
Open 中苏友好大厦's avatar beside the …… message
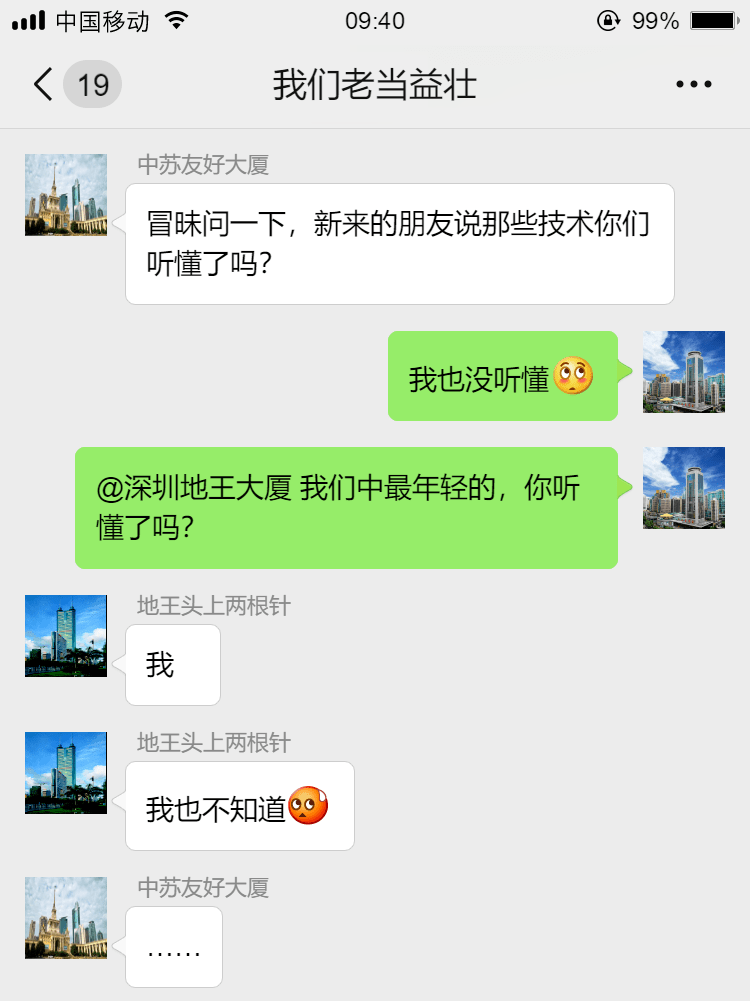click(x=66, y=918)
